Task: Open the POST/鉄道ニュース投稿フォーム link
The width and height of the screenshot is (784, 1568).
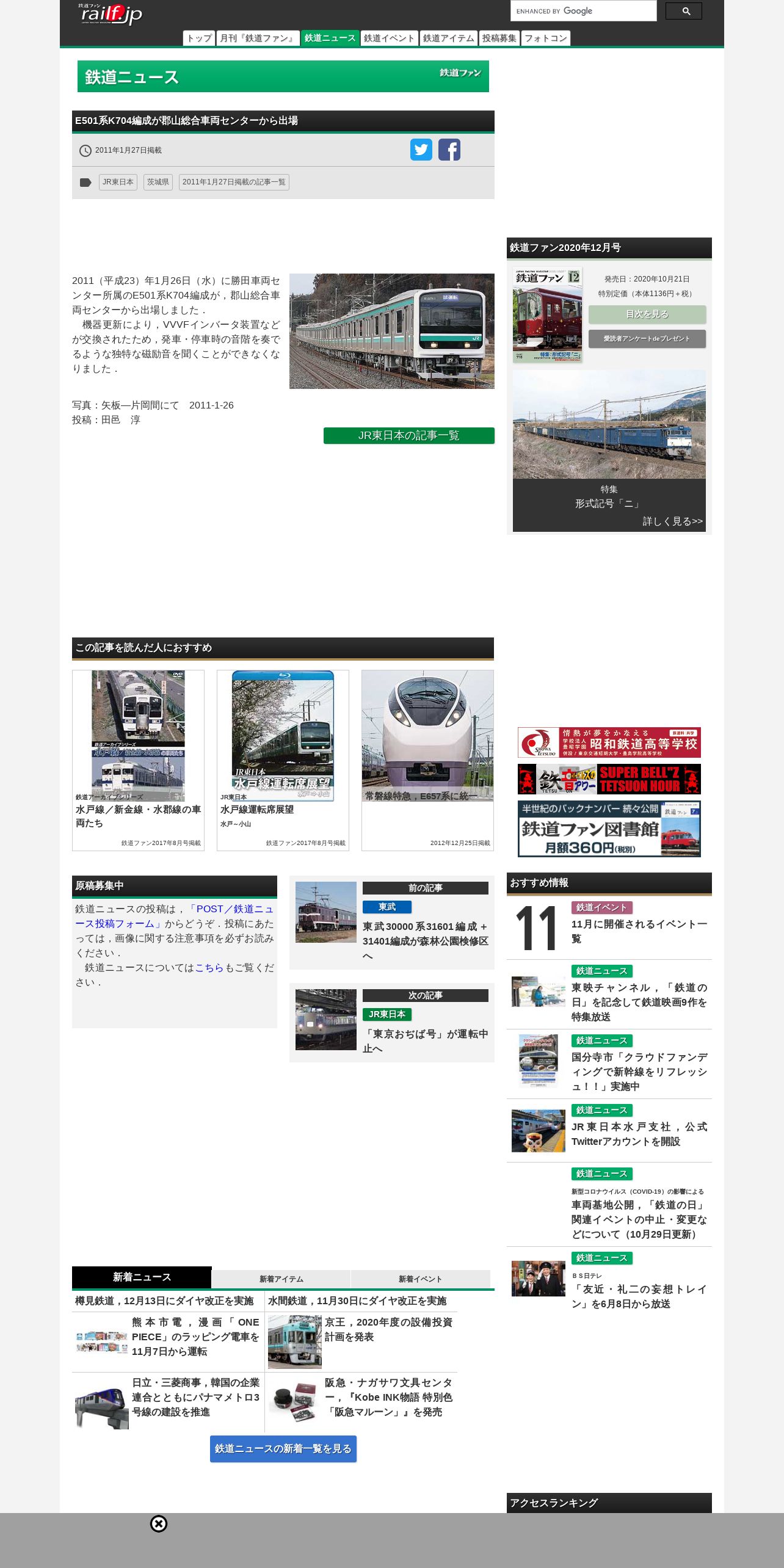Action: (x=174, y=916)
